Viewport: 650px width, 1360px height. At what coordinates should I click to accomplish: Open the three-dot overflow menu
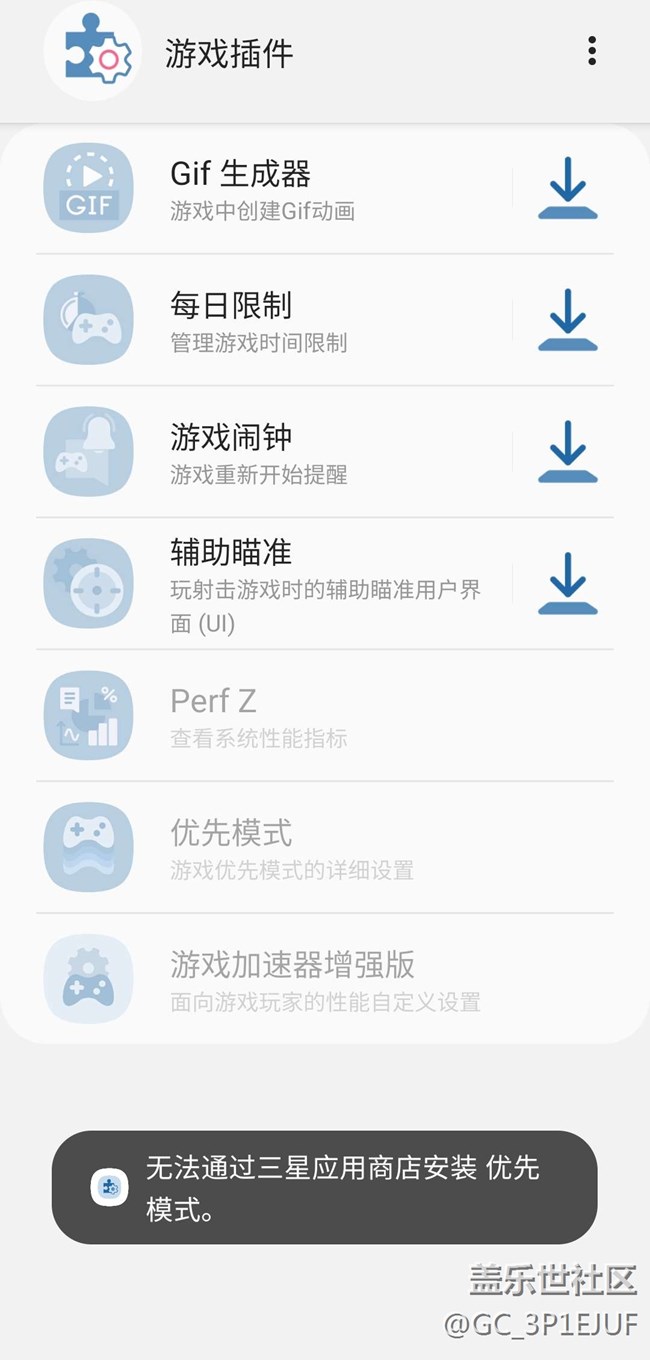[592, 51]
